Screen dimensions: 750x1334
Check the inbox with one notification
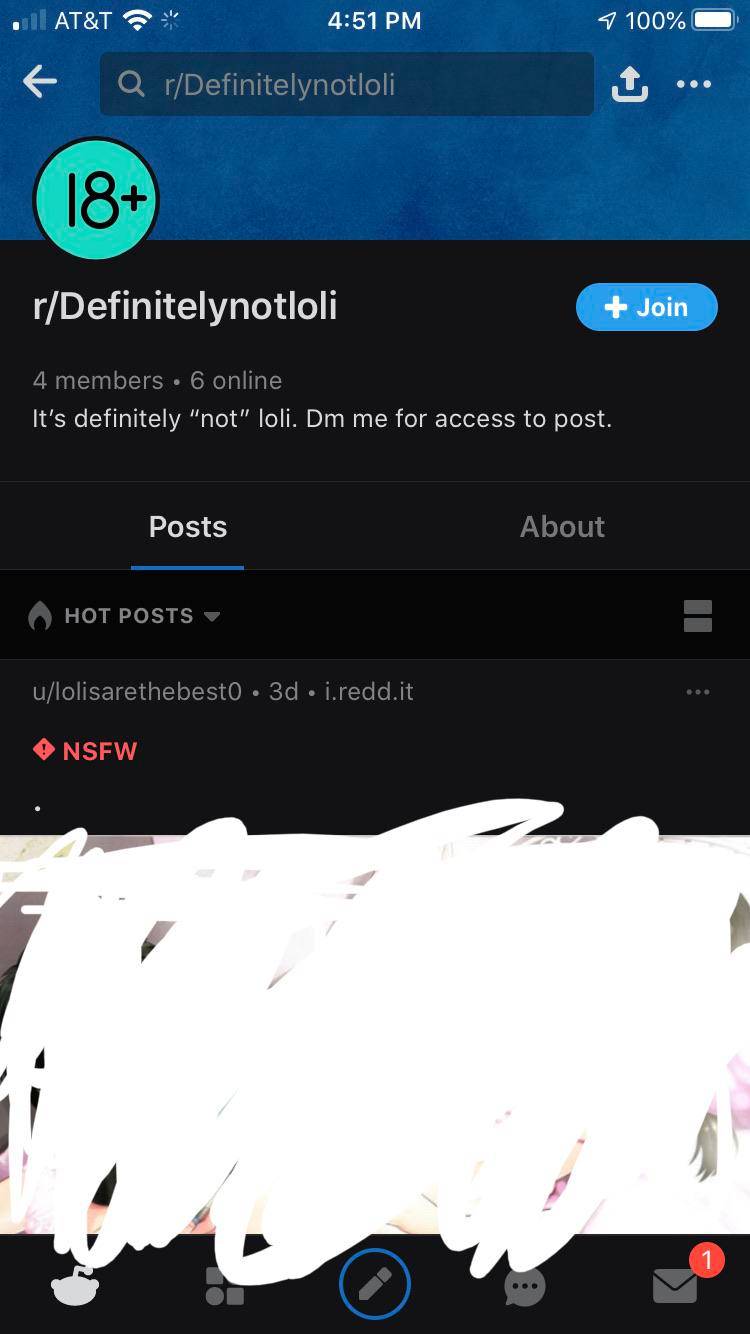coord(675,1285)
